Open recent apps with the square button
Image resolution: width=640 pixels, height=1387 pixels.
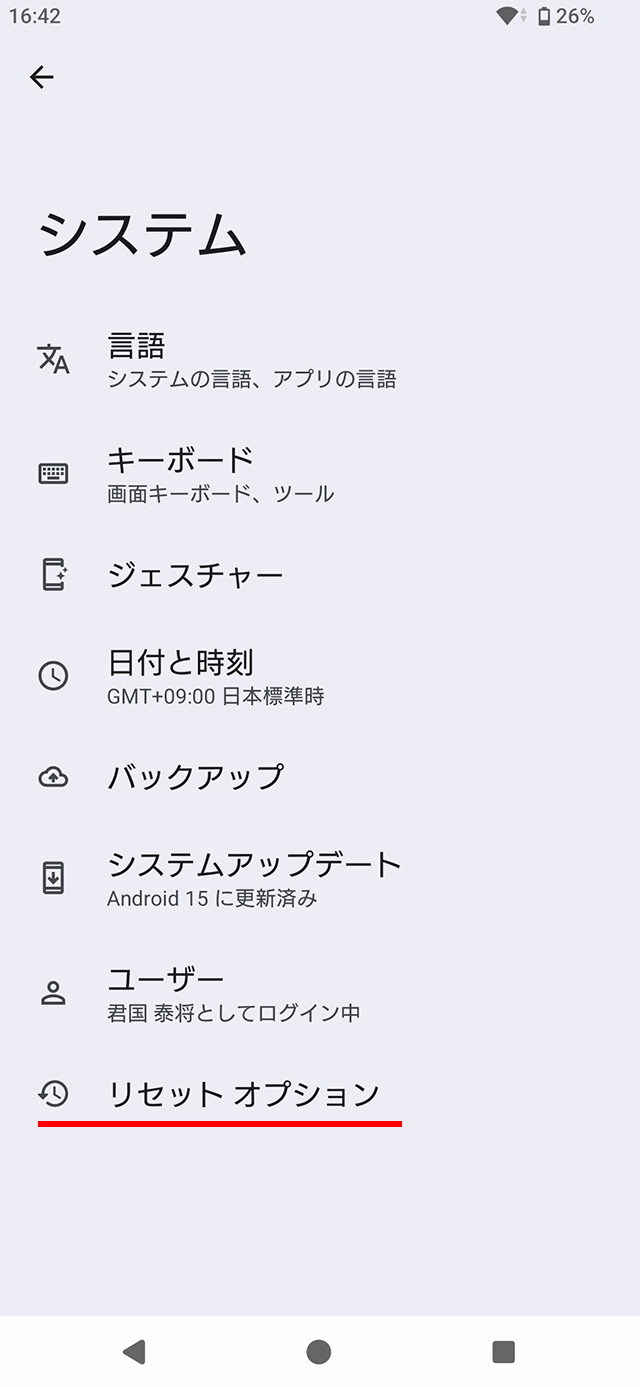pyautogui.click(x=504, y=1352)
